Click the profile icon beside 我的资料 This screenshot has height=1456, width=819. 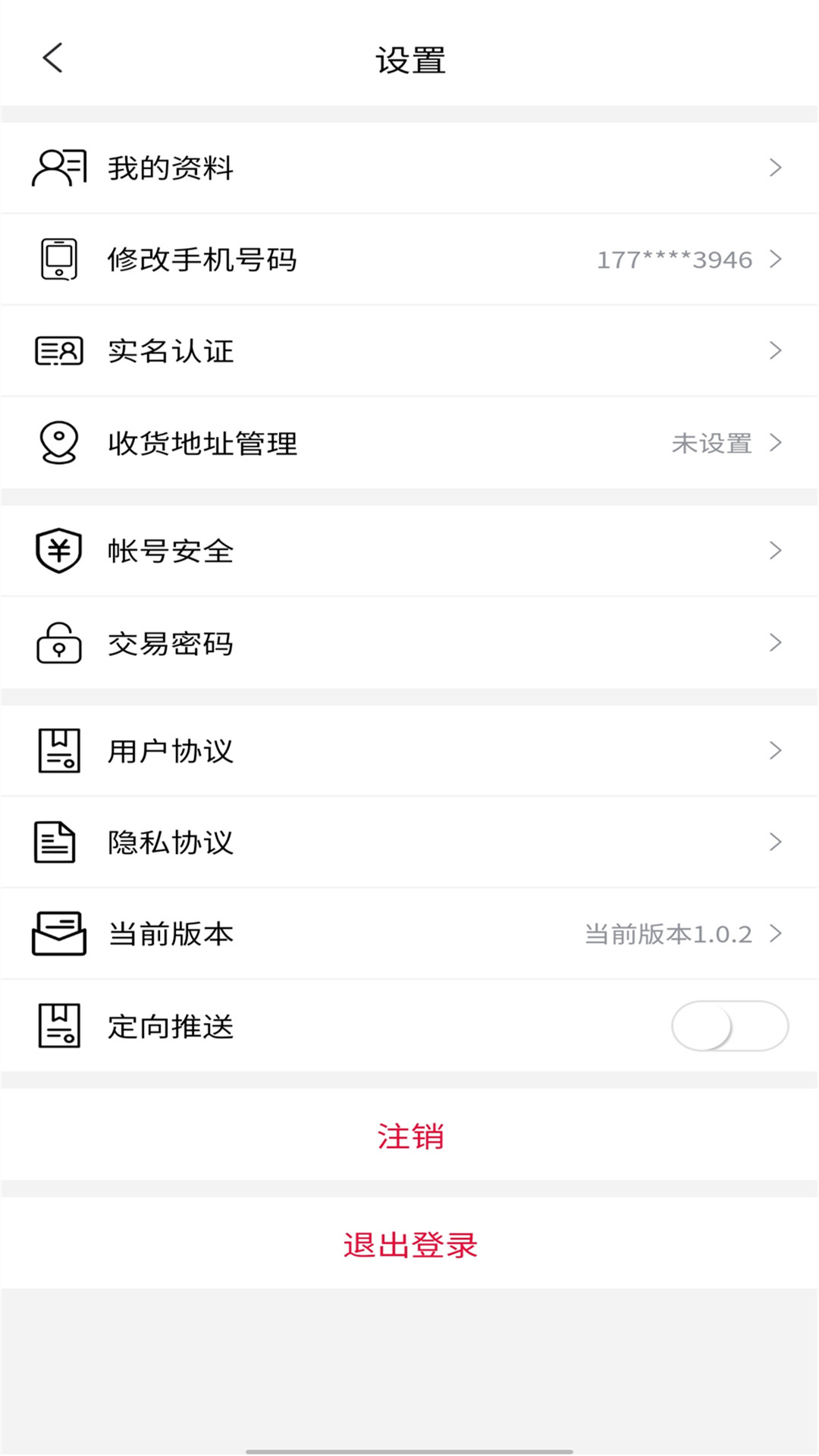(58, 167)
